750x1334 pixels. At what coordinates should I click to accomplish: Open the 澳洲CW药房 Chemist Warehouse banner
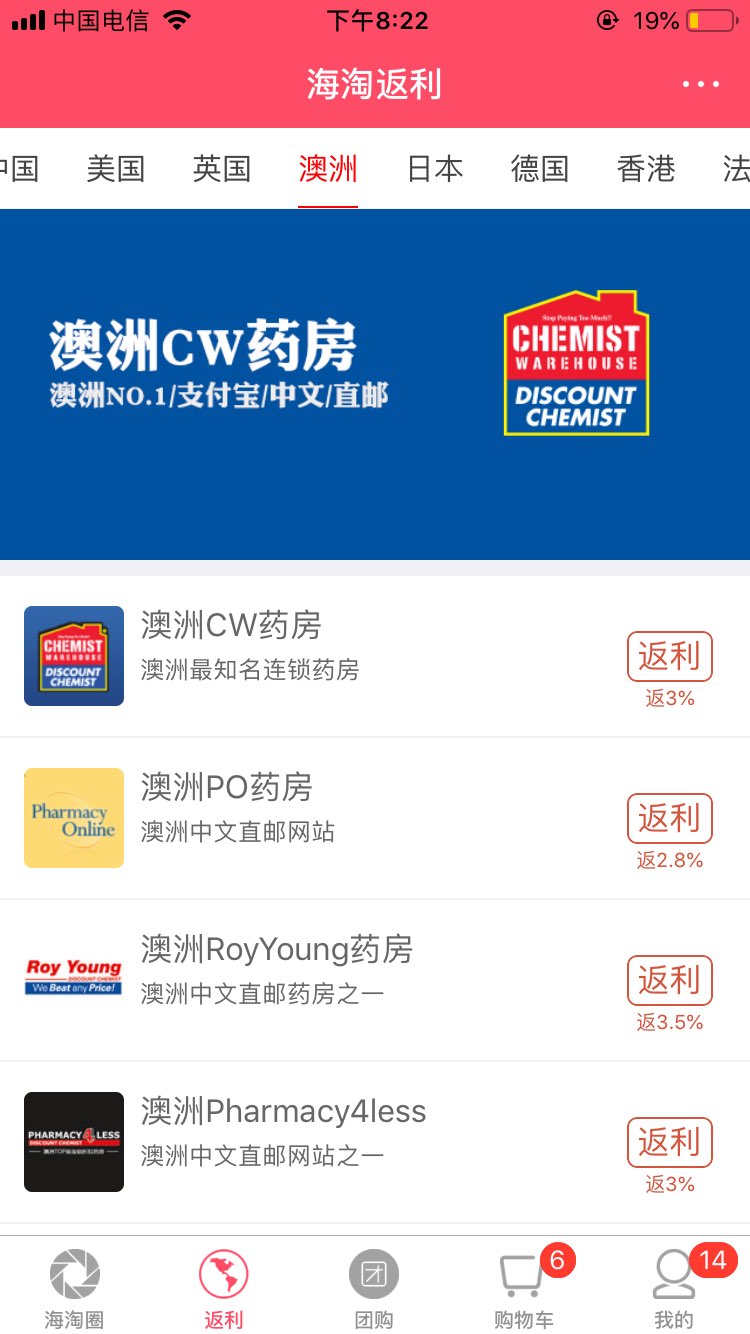(375, 384)
